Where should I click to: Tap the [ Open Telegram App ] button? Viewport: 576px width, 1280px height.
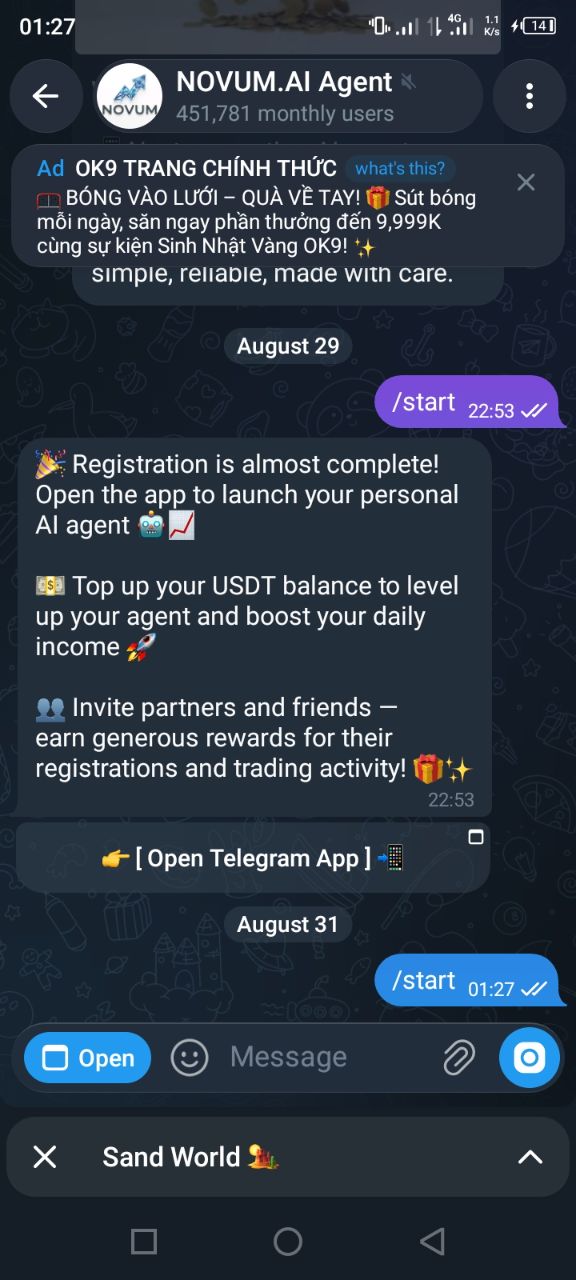253,857
